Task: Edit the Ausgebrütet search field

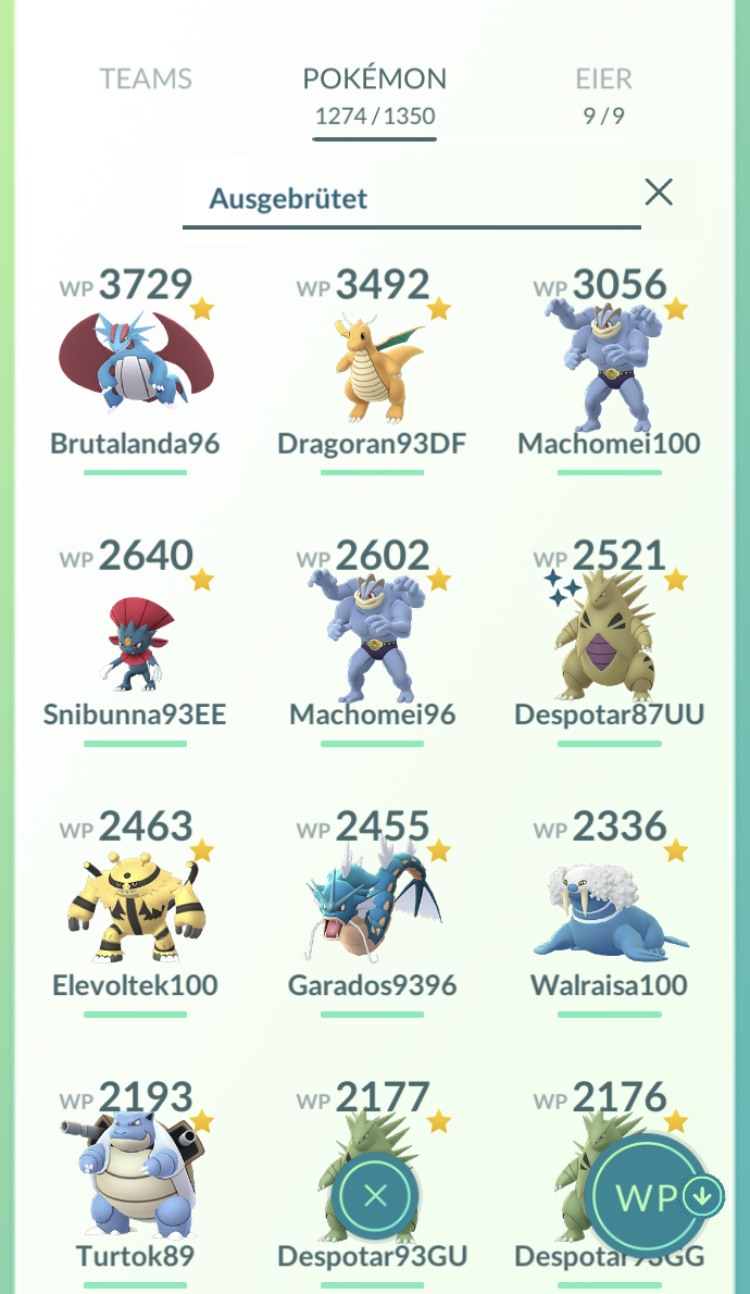Action: coord(400,198)
